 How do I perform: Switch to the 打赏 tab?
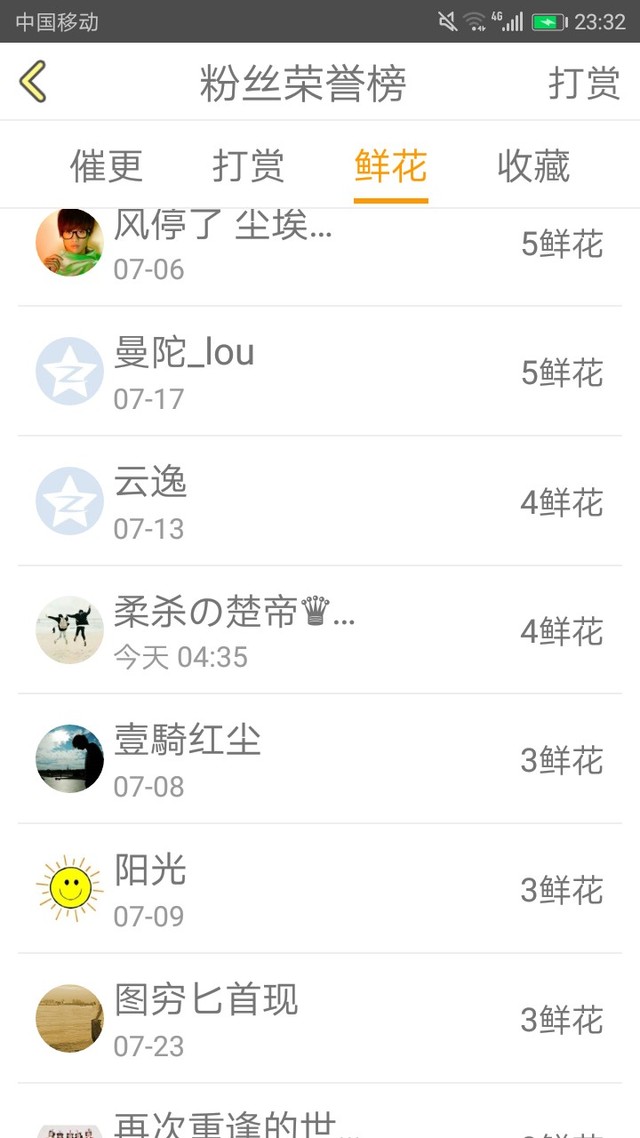(x=248, y=166)
